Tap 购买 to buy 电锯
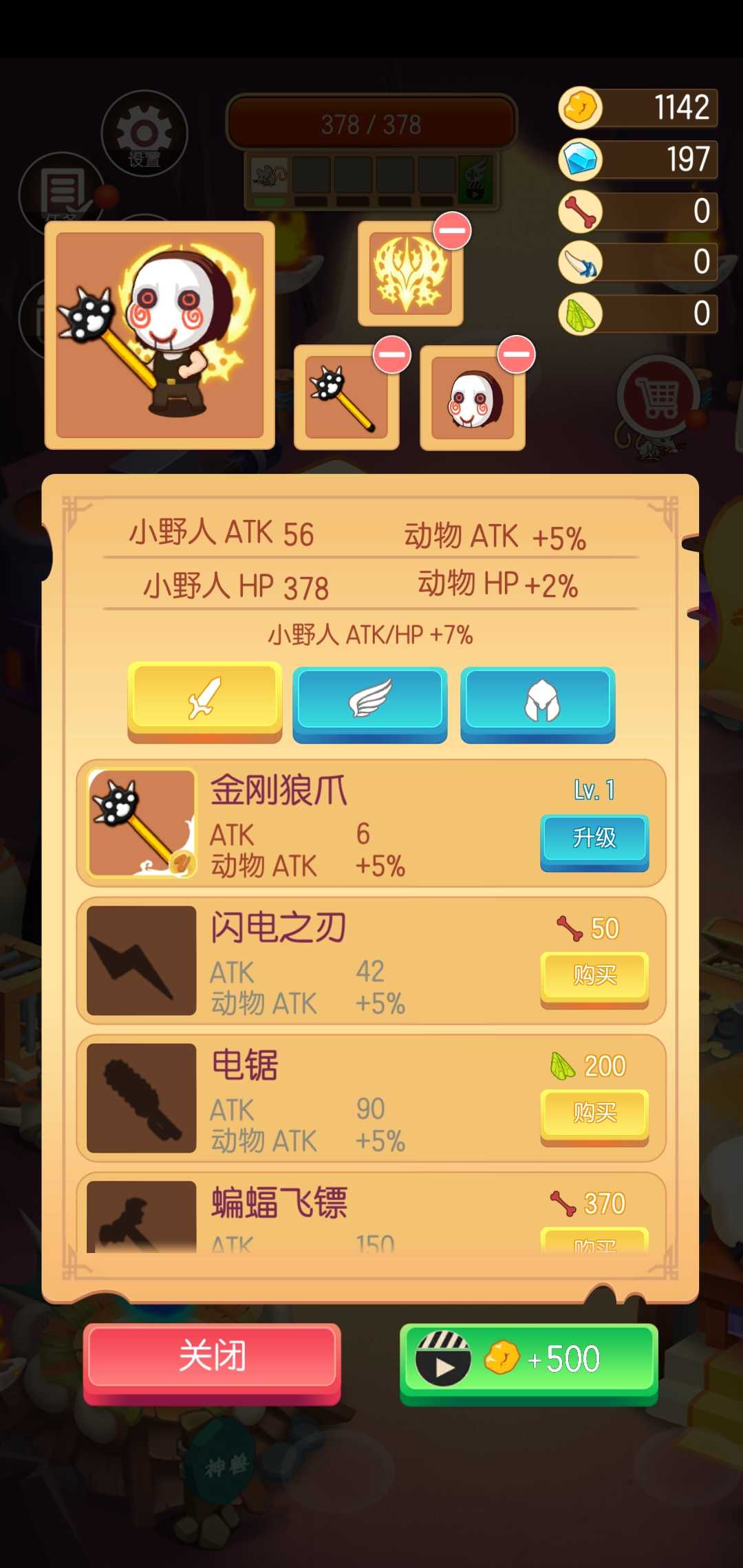Image resolution: width=743 pixels, height=1568 pixels. pos(594,1113)
